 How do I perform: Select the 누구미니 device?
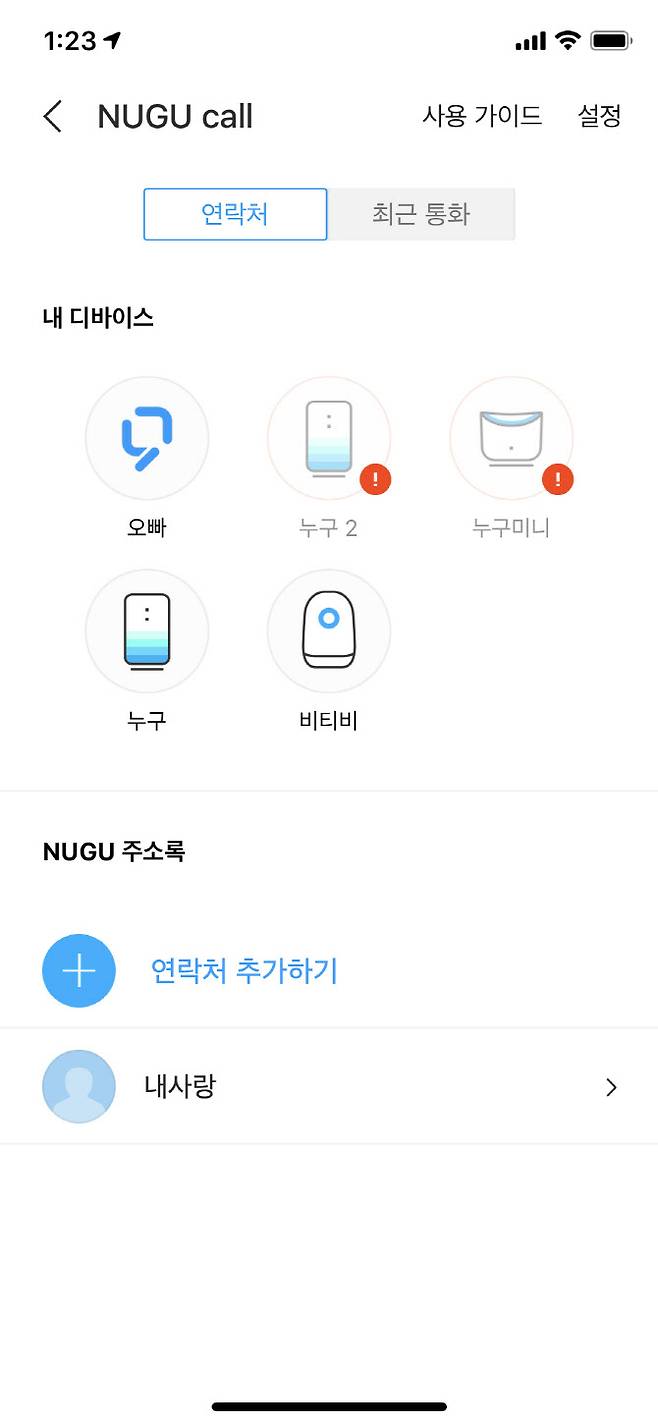511,439
